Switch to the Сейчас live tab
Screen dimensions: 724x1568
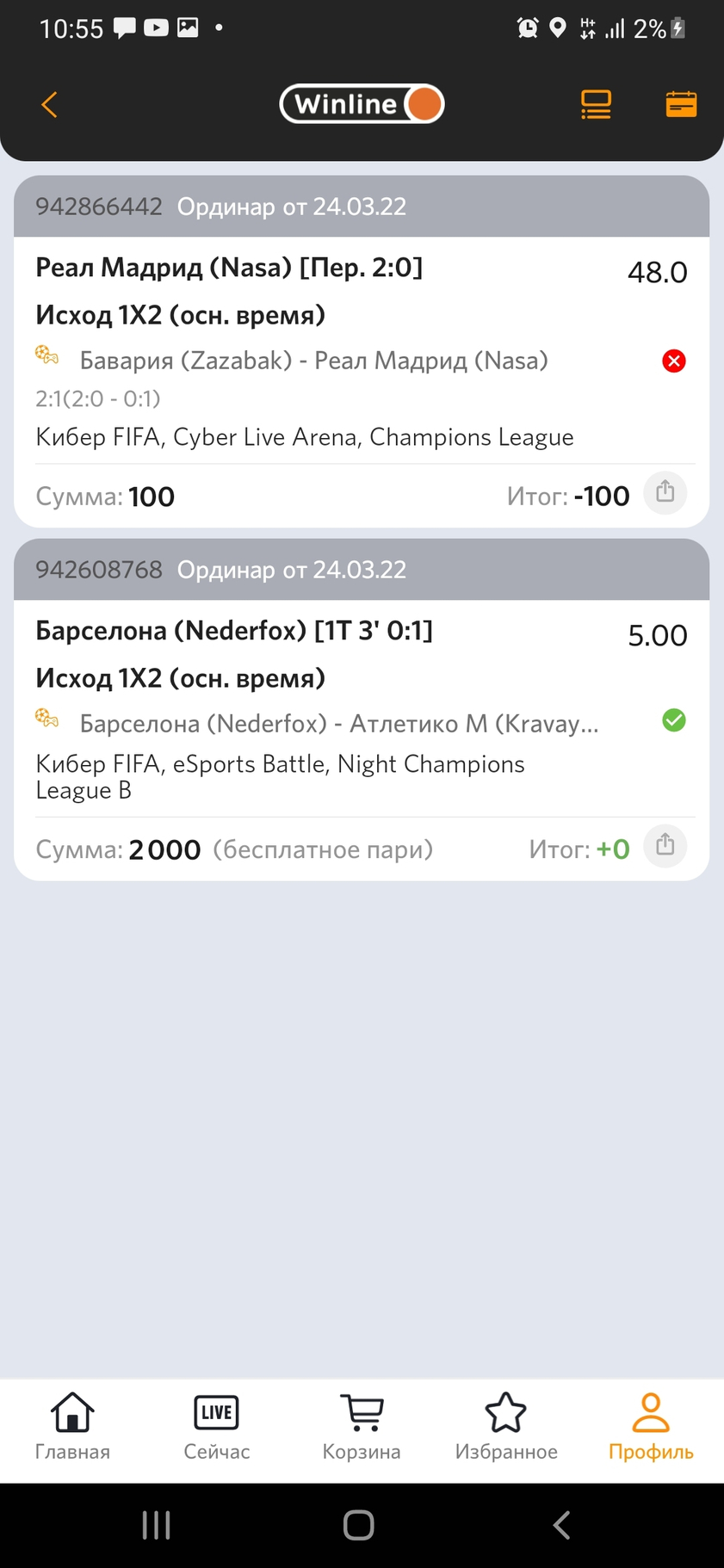point(217,1429)
